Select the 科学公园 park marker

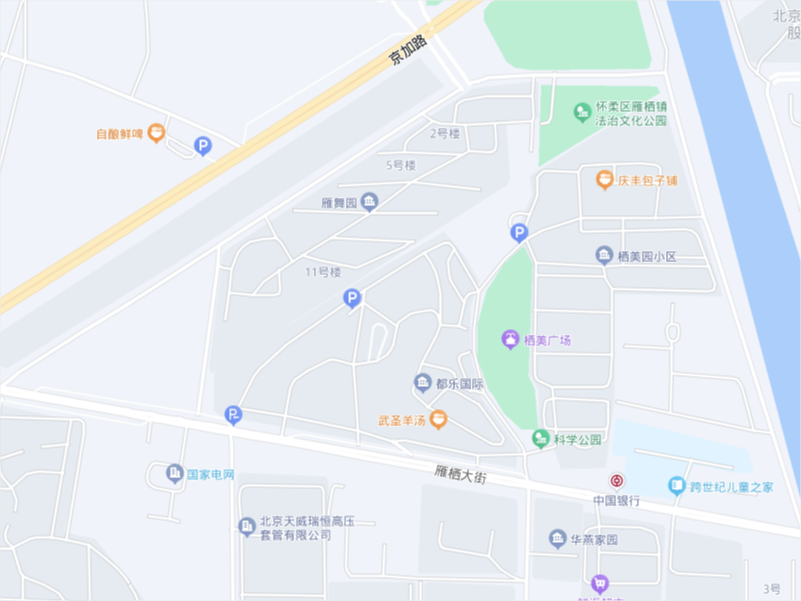[x=540, y=439]
